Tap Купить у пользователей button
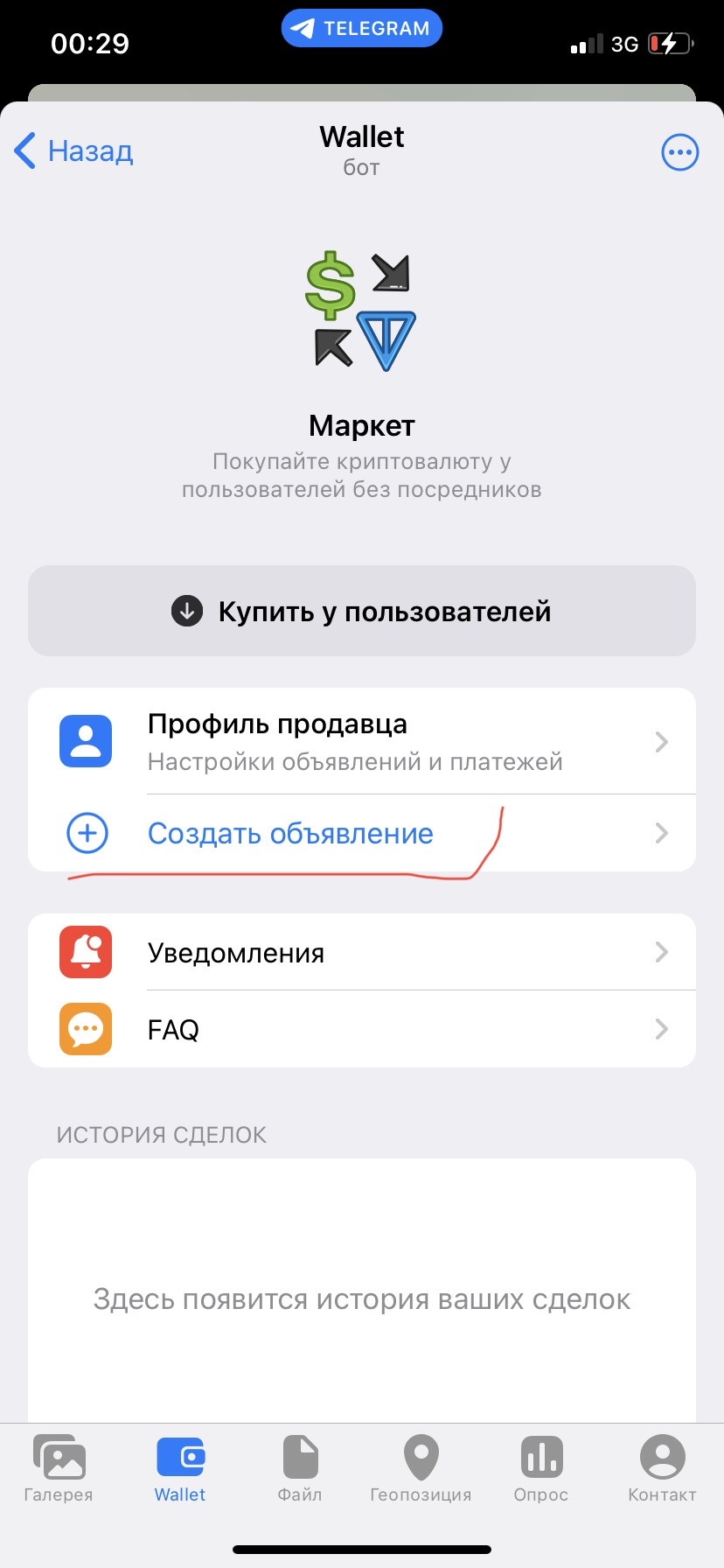Viewport: 724px width, 1568px height. pyautogui.click(x=362, y=611)
